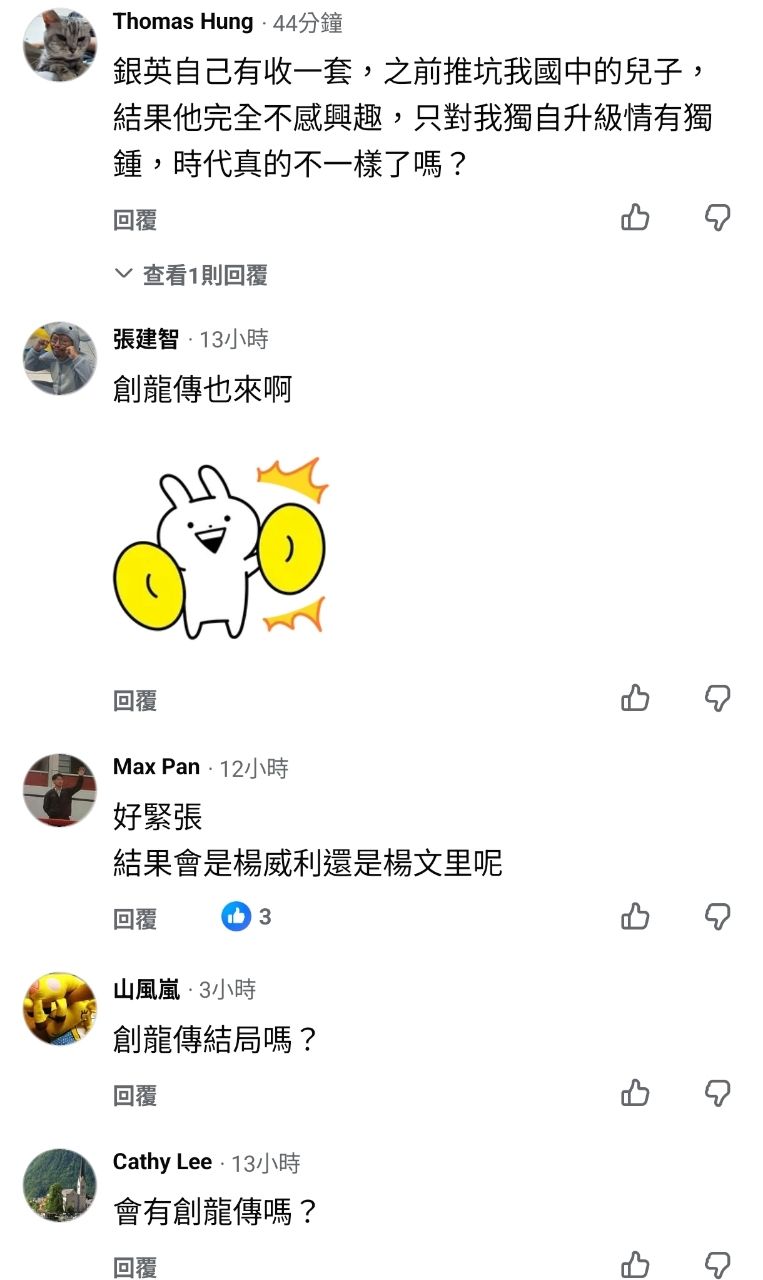Like Cathy Lee's comment
Image resolution: width=763 pixels, height=1280 pixels.
(x=635, y=1265)
